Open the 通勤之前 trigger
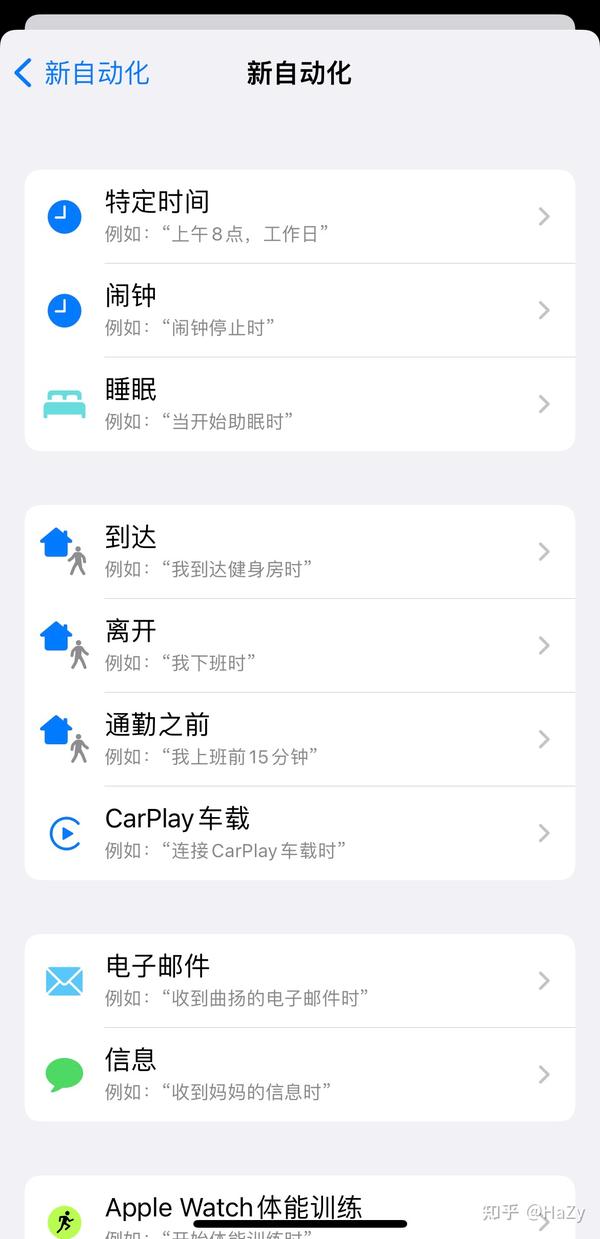The width and height of the screenshot is (600, 1239). tap(300, 739)
